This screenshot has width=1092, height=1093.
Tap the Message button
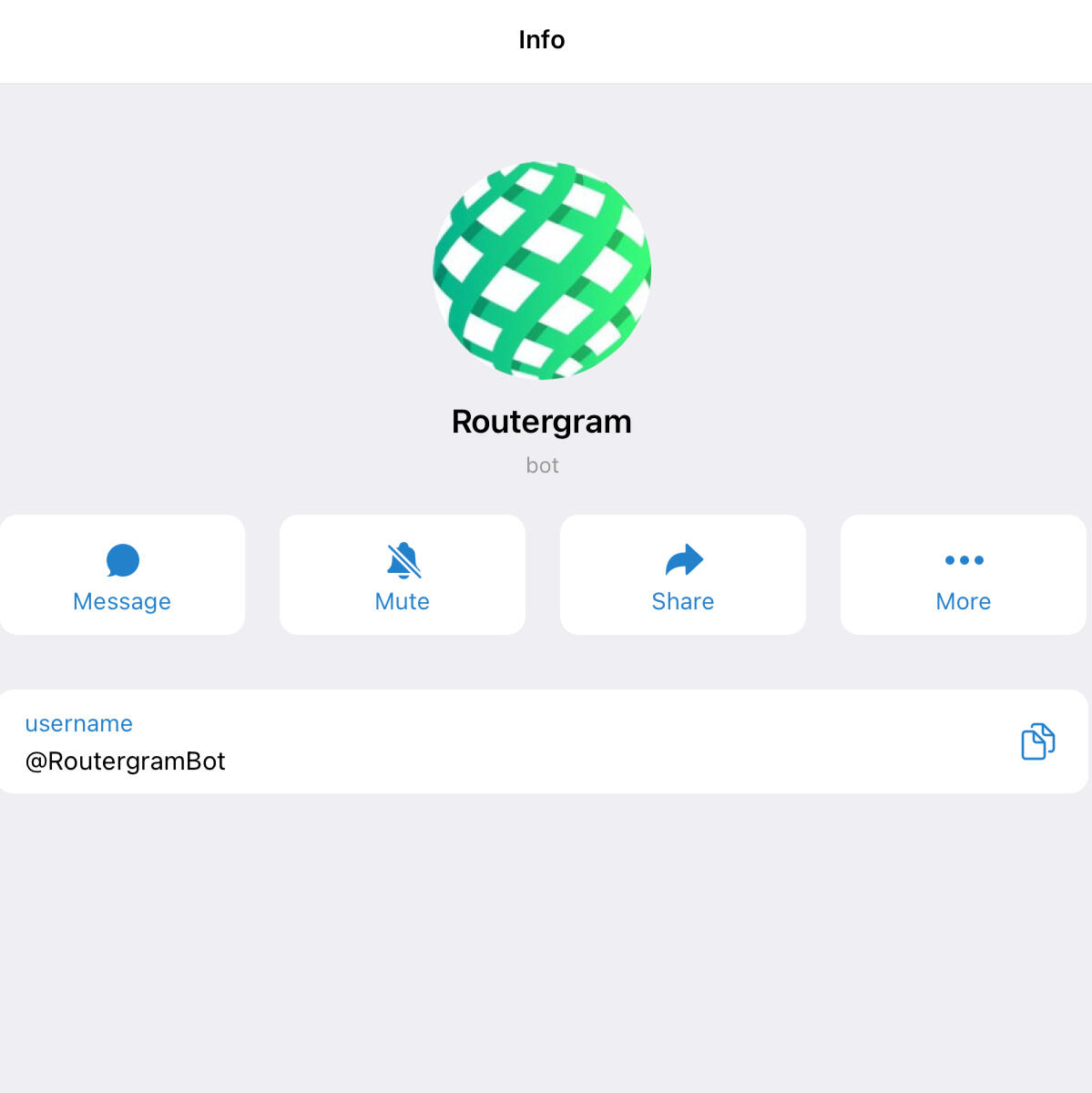(x=122, y=575)
